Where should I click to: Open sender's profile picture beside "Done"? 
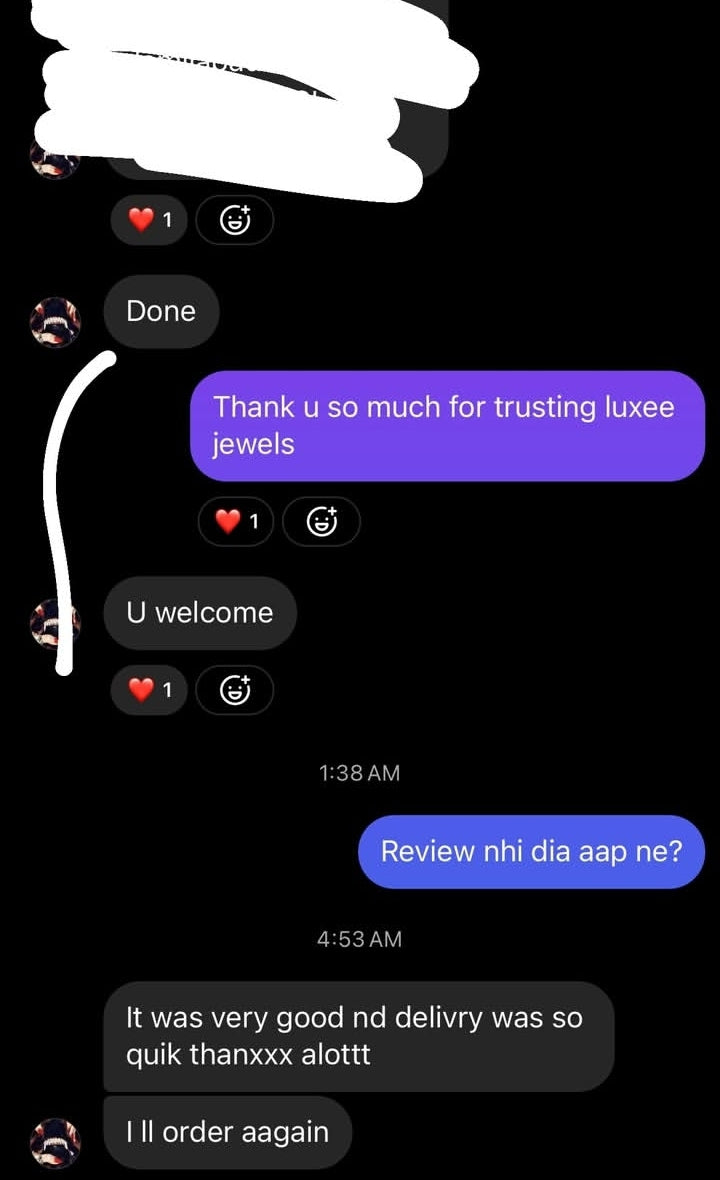click(54, 321)
